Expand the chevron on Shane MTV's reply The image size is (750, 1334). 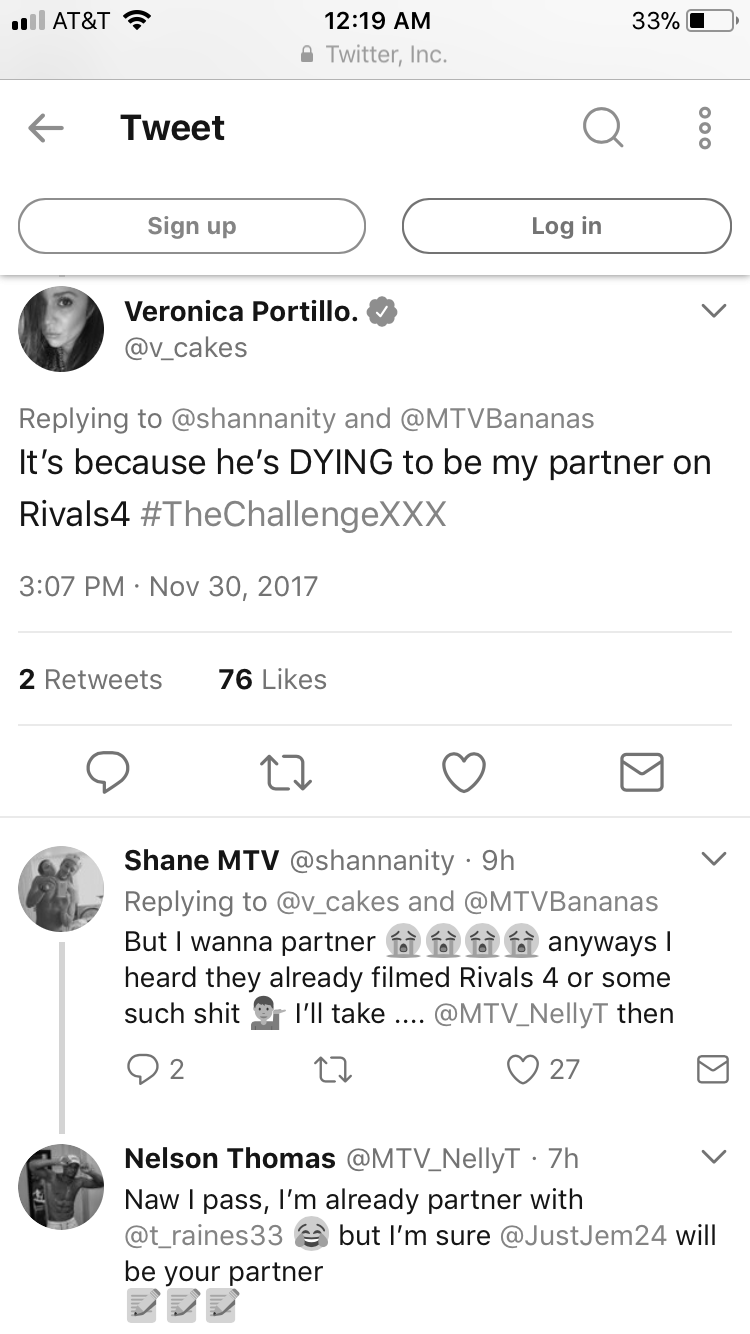tap(713, 858)
